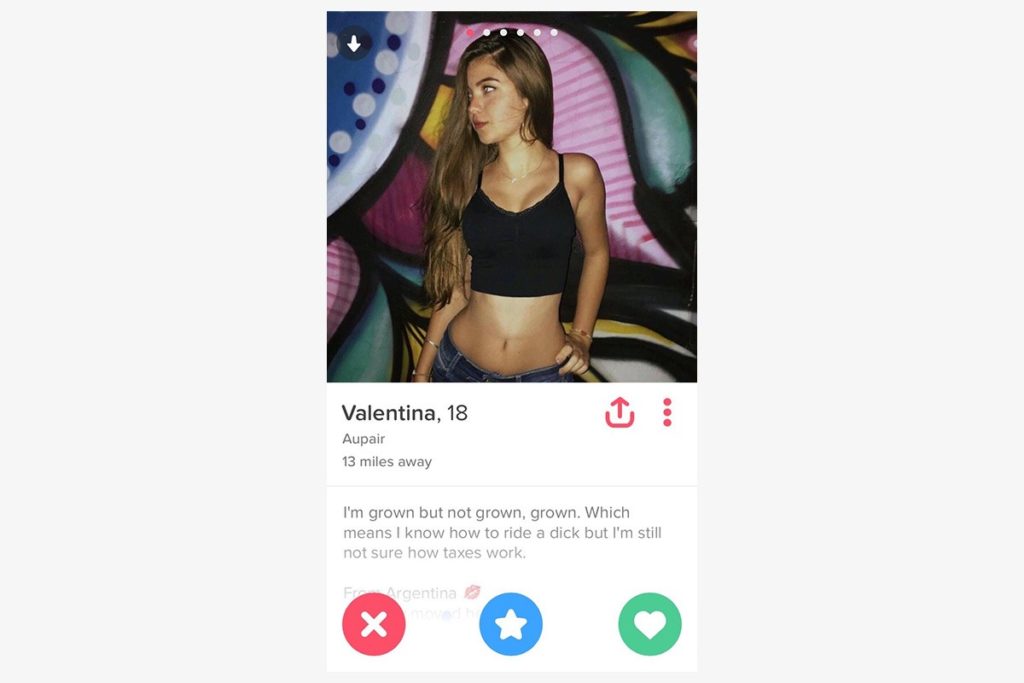Open the three-dot options menu
The width and height of the screenshot is (1024, 683).
click(x=667, y=412)
